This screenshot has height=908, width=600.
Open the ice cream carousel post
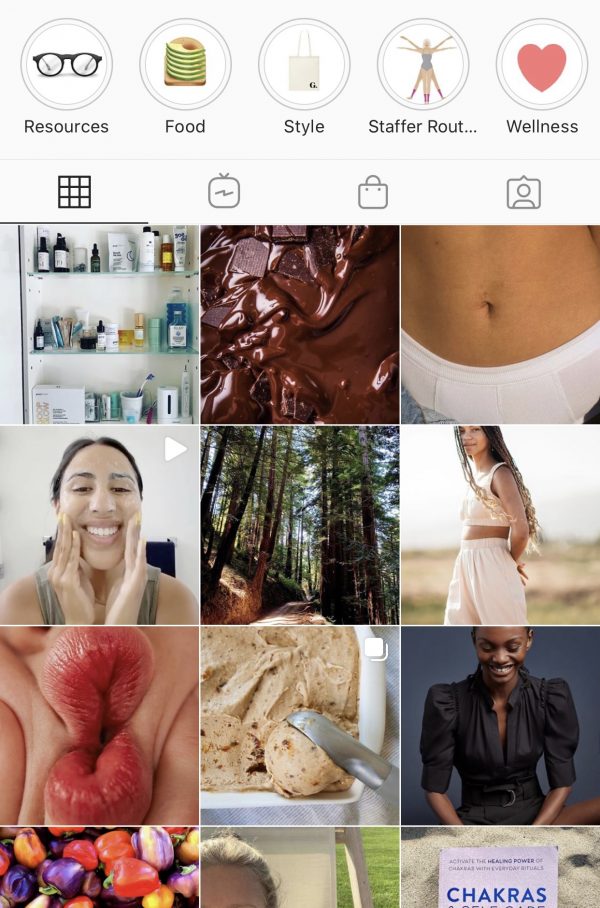point(299,725)
